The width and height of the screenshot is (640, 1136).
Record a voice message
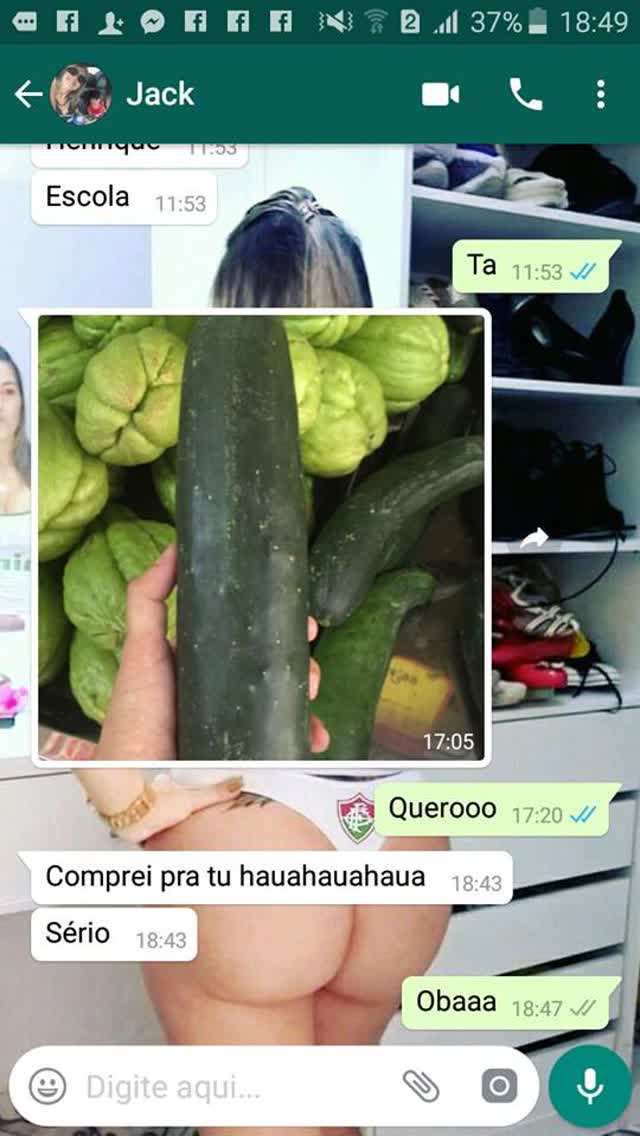(590, 1086)
